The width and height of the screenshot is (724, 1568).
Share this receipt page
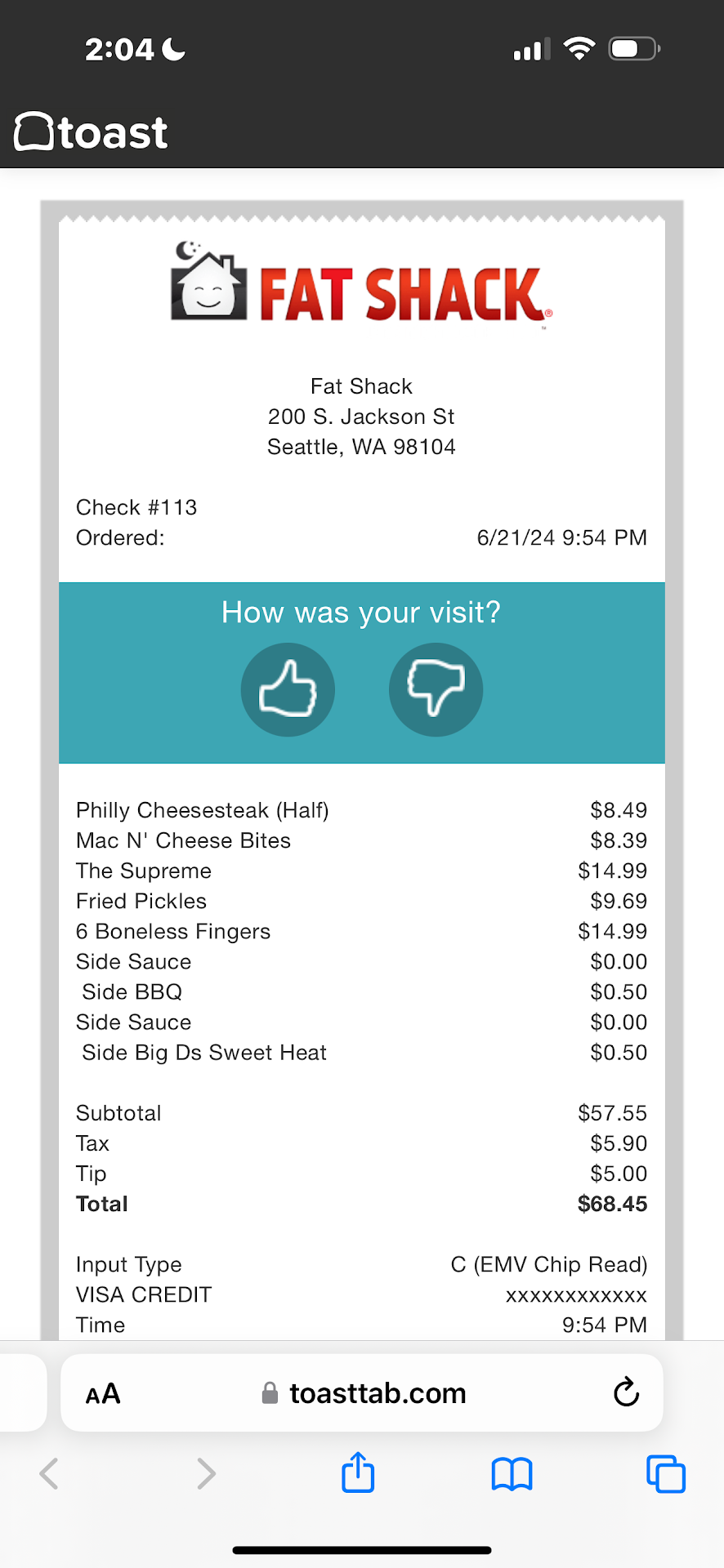tap(358, 1473)
